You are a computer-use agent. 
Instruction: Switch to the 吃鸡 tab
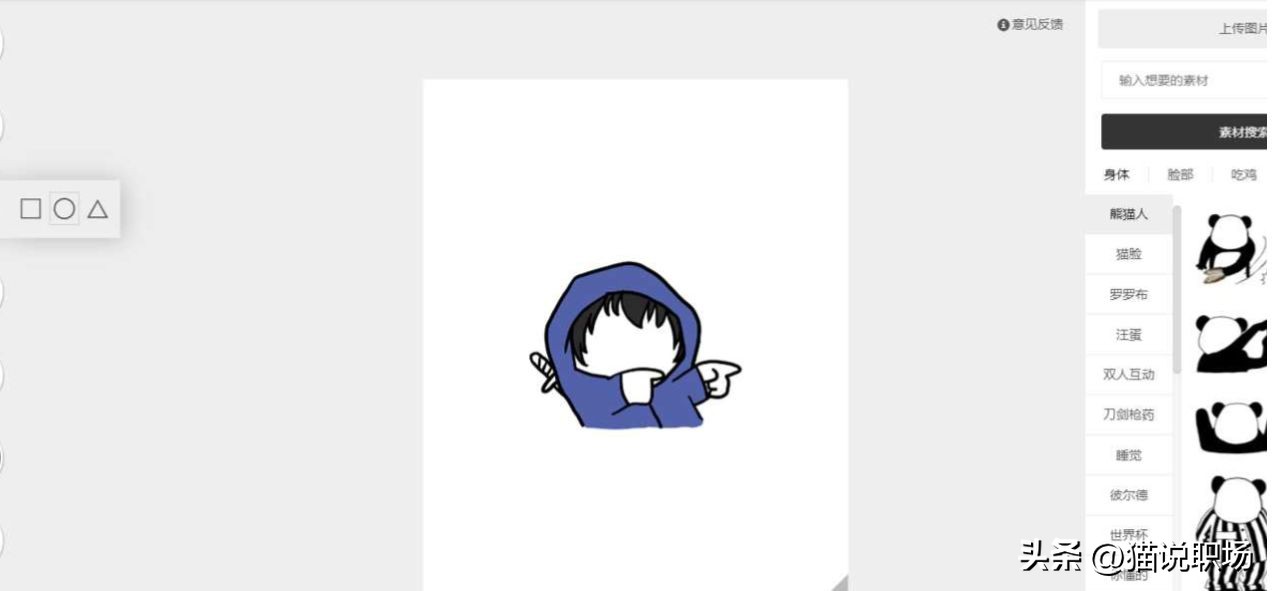tap(1243, 175)
